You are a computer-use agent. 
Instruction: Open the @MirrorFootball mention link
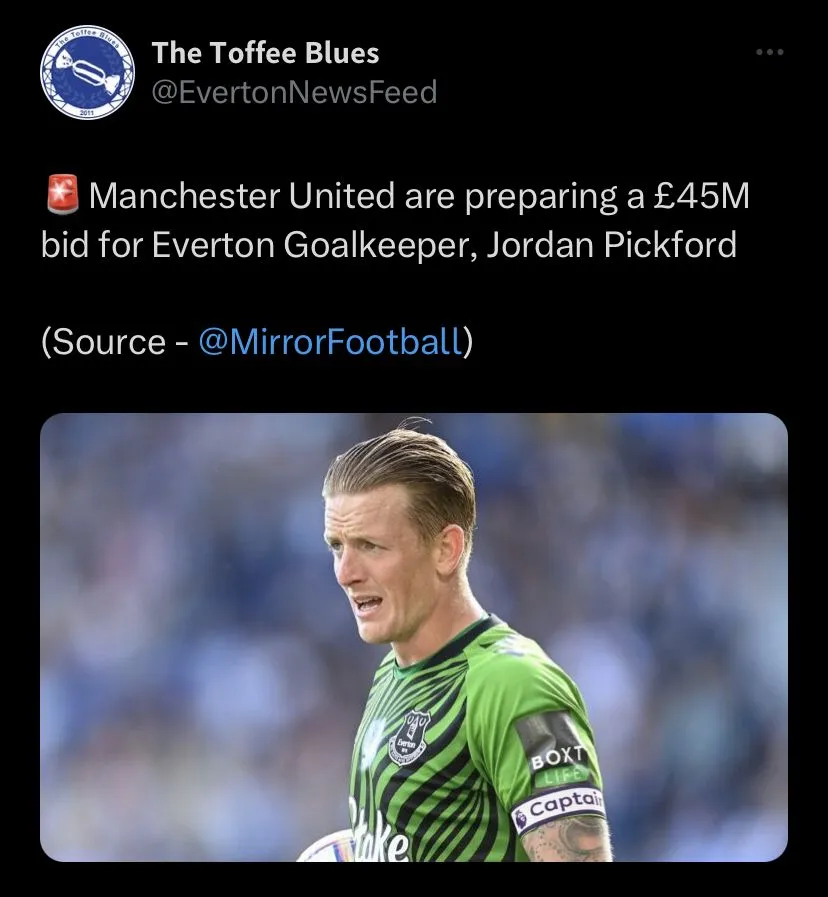click(x=331, y=341)
